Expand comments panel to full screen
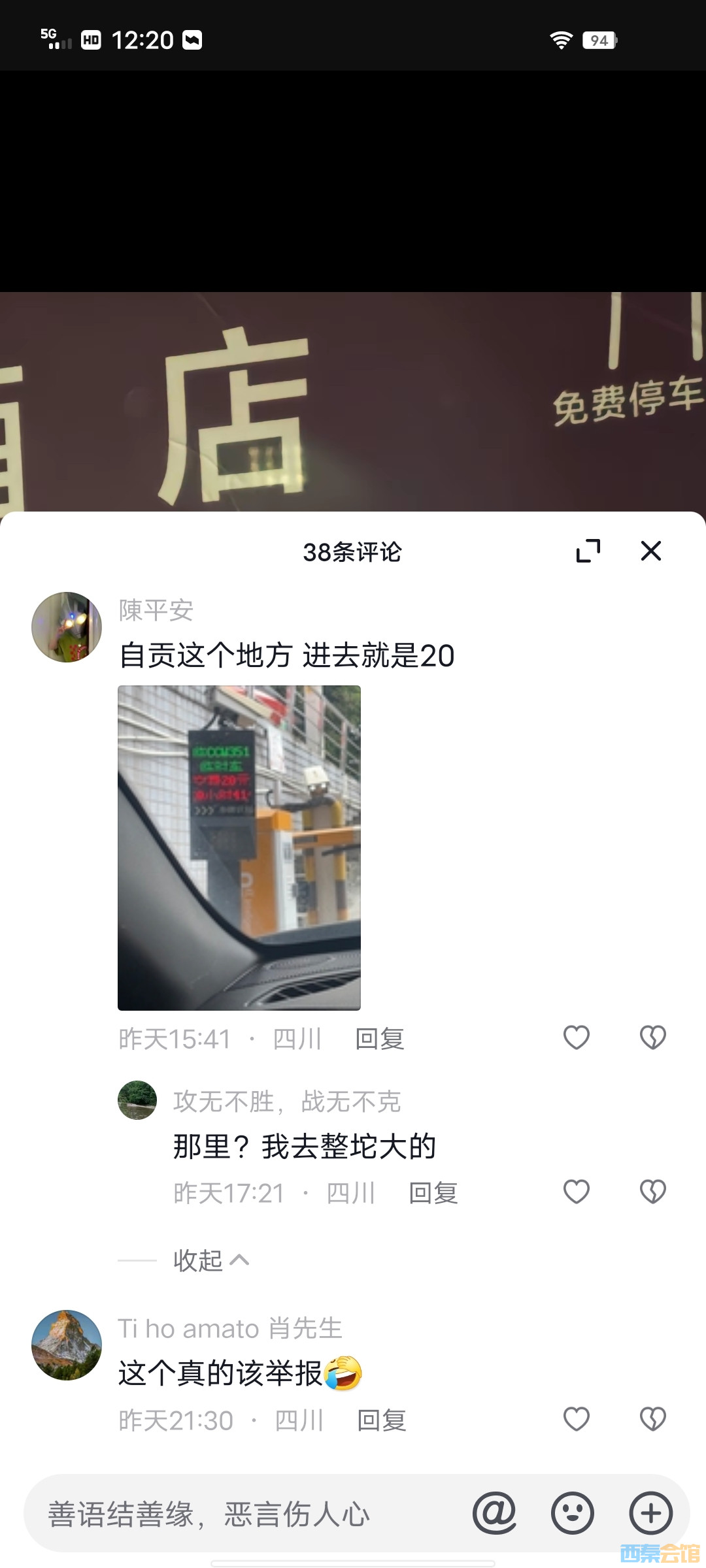The height and width of the screenshot is (1568, 706). [588, 551]
